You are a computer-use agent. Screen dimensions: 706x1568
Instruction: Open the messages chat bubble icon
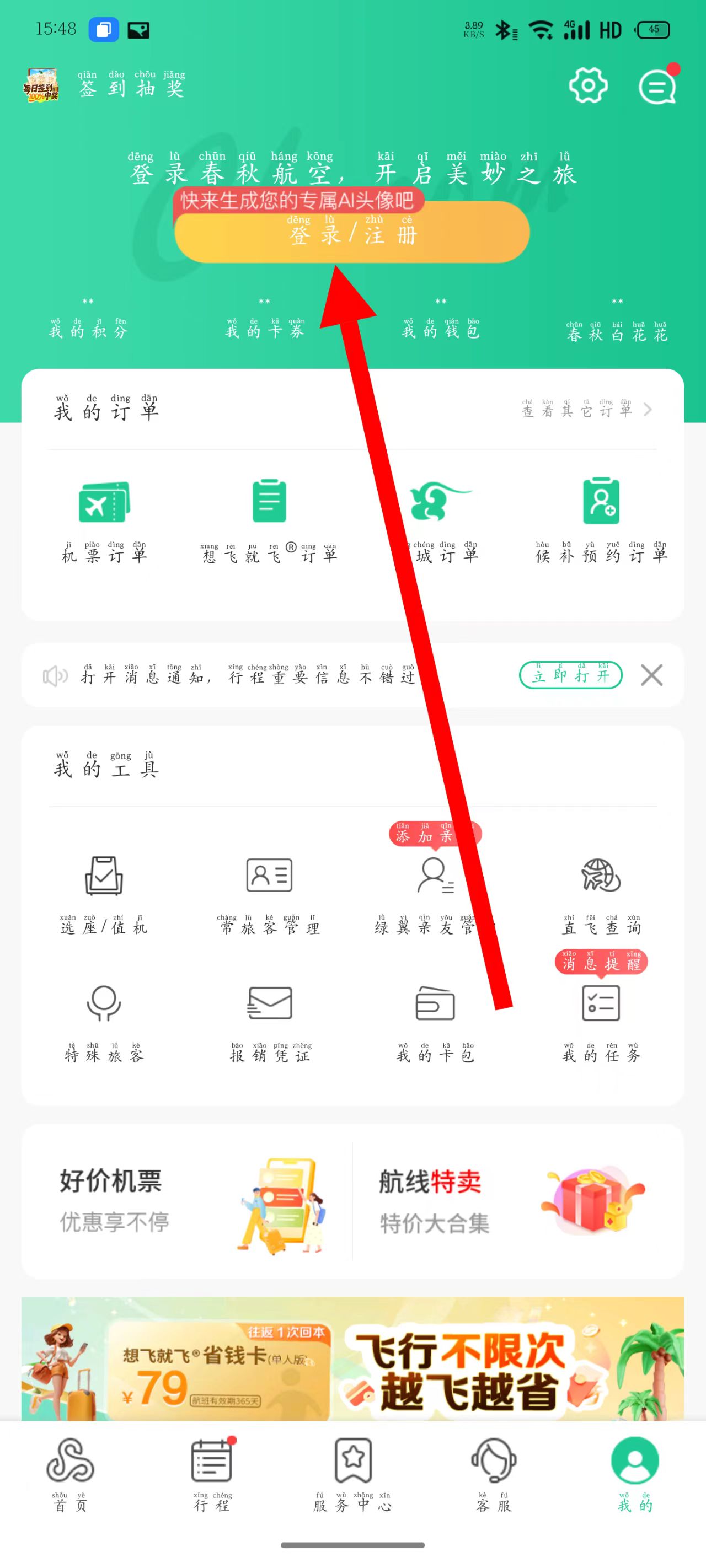coord(657,87)
